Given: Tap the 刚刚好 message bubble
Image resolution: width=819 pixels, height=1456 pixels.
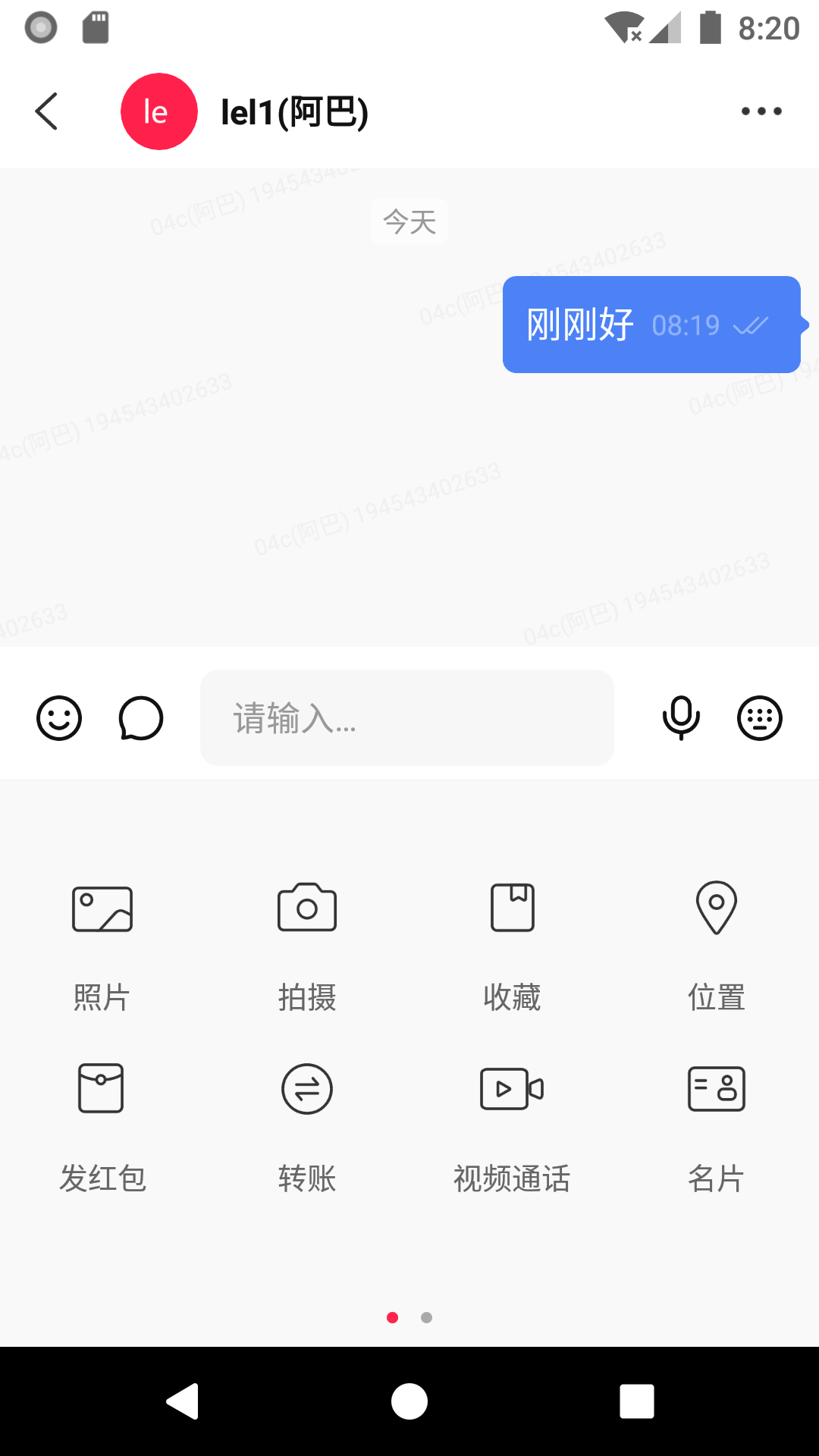Looking at the screenshot, I should point(652,325).
